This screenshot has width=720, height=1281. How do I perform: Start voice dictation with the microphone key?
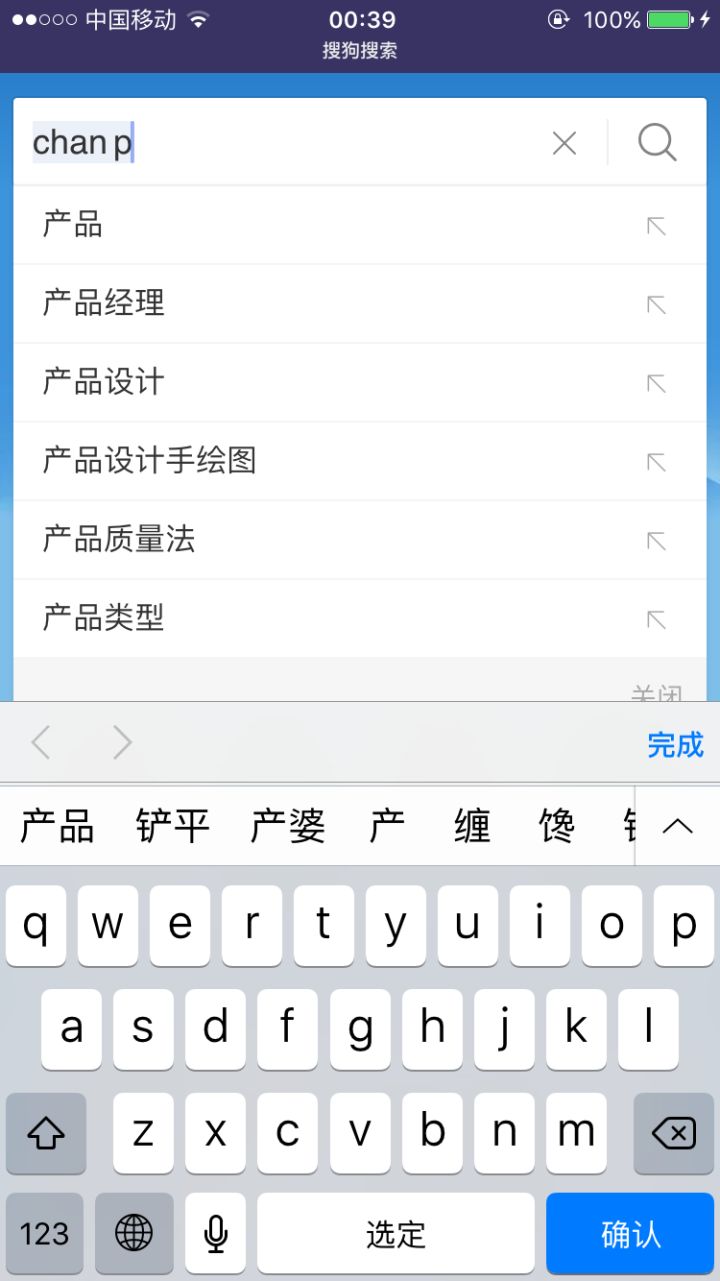(215, 1233)
